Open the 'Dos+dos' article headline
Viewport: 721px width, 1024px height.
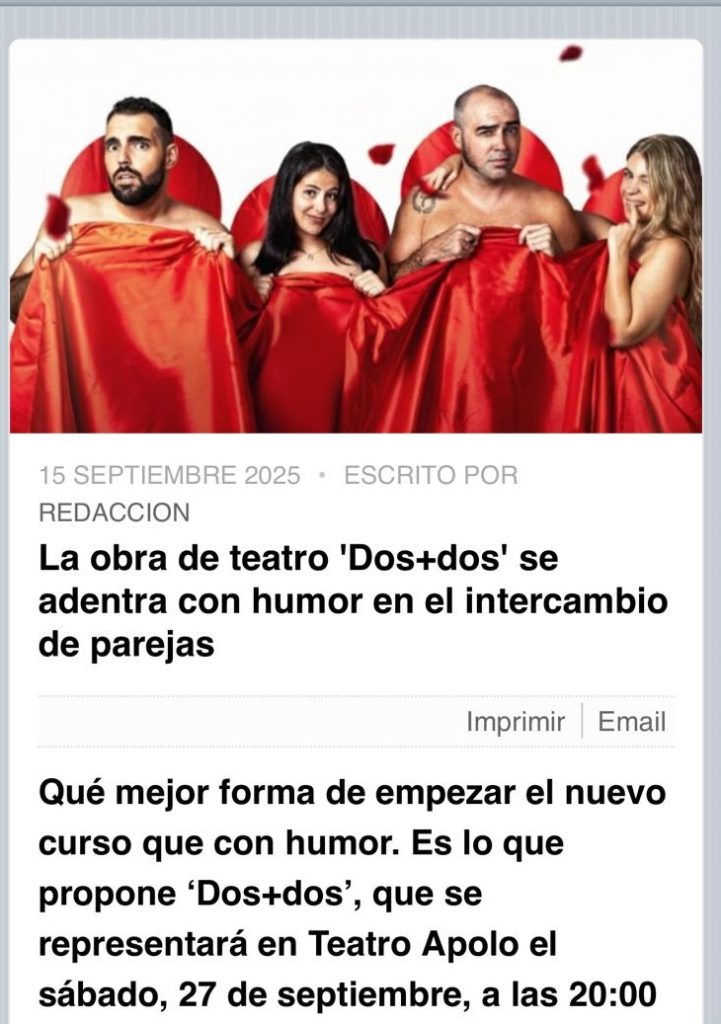(353, 601)
